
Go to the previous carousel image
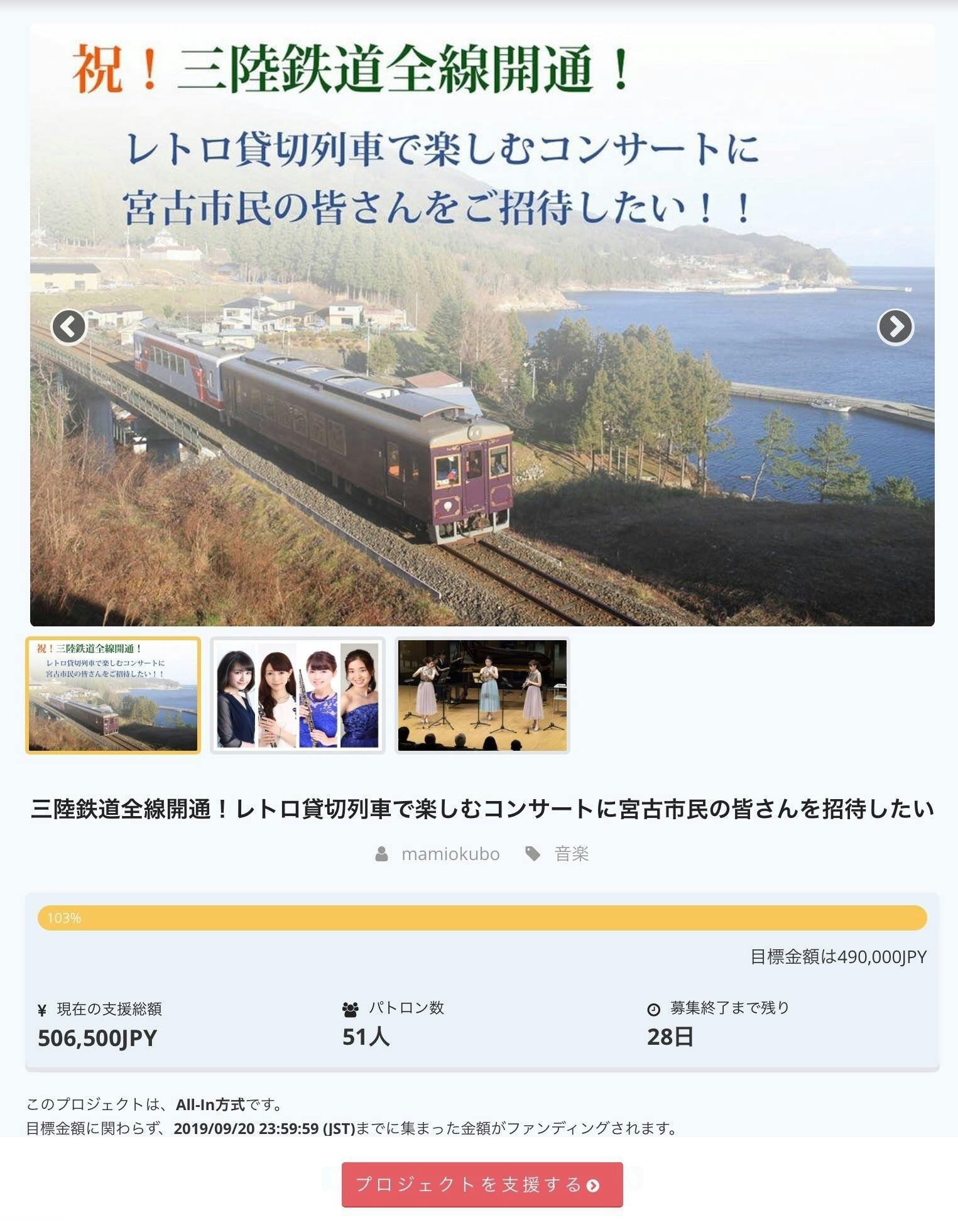(68, 327)
